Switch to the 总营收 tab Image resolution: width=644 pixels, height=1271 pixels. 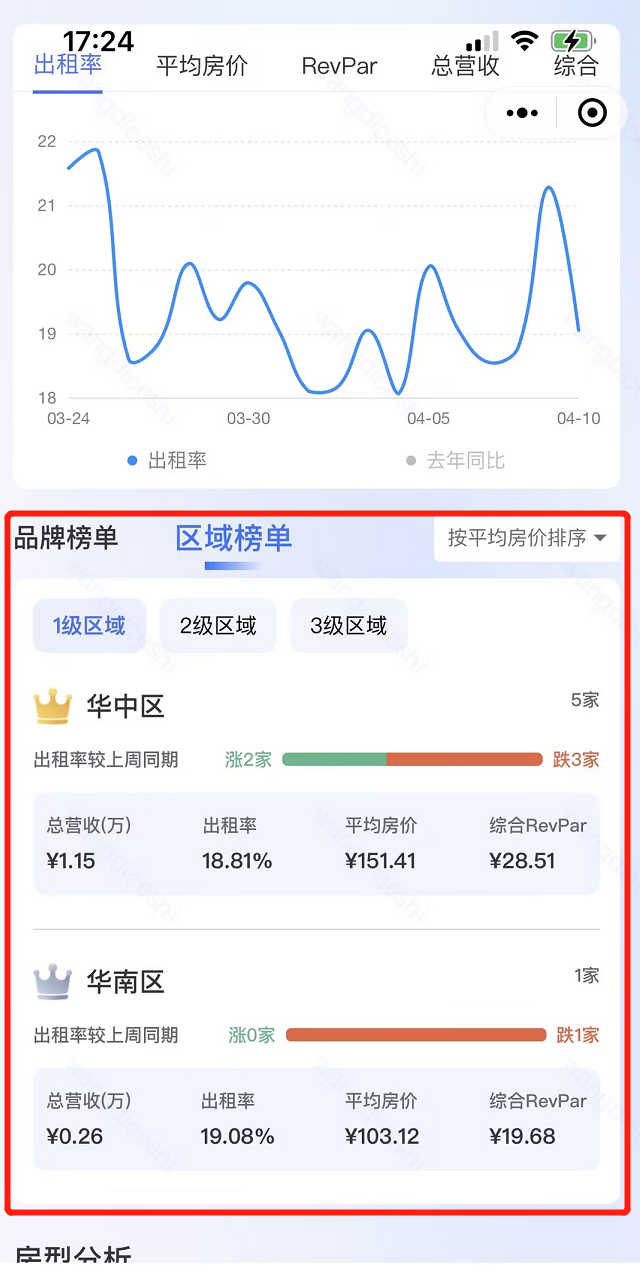pos(465,66)
